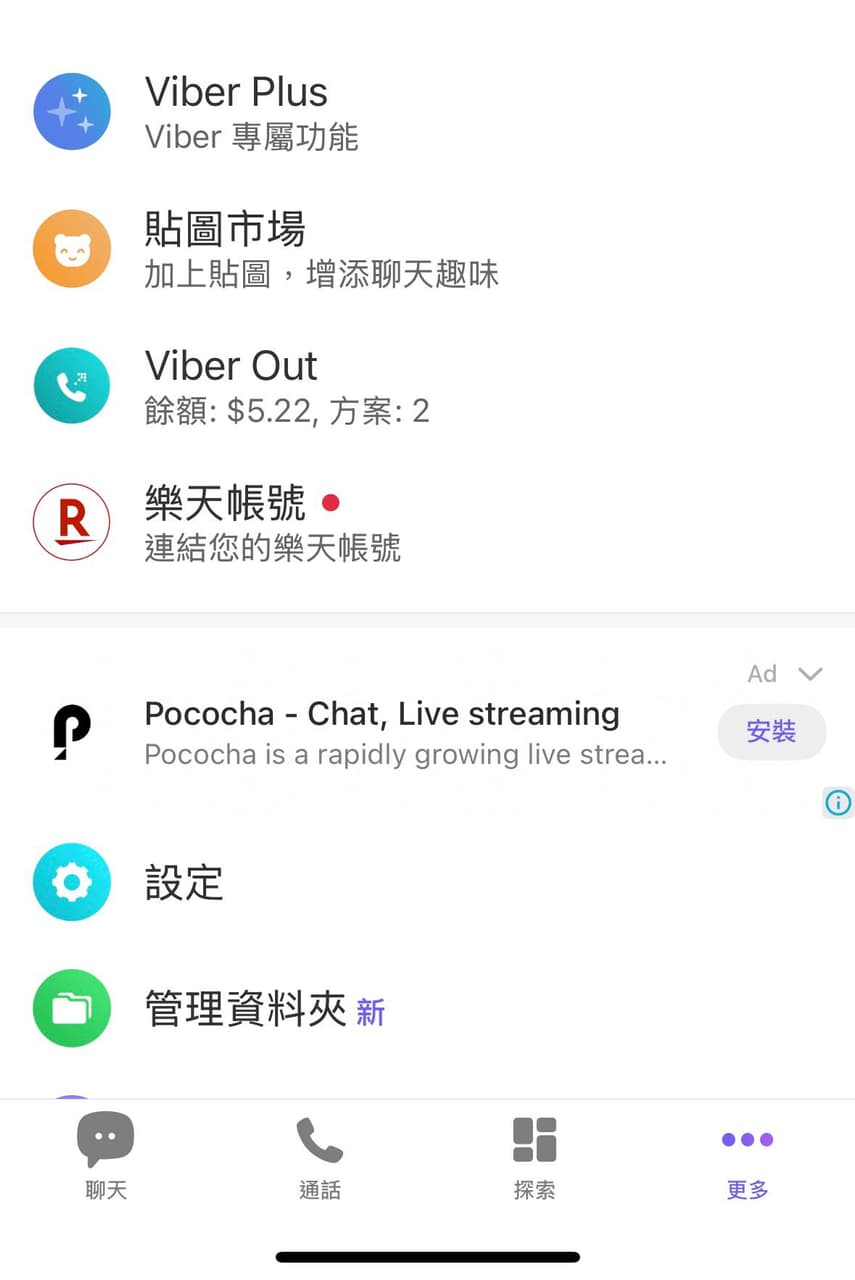Screen dimensions: 855x1280
Task: Open 設定 settings
Action: click(x=184, y=882)
